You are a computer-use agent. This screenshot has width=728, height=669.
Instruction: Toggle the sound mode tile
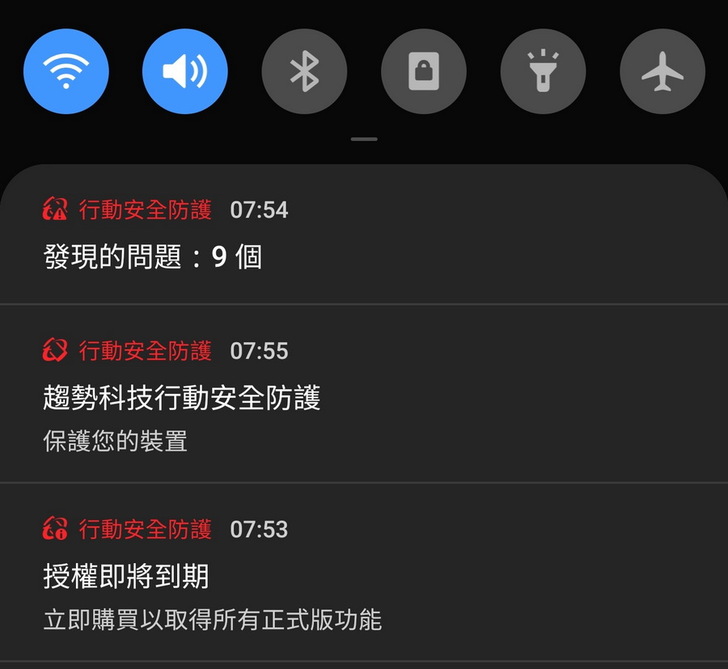tap(185, 71)
